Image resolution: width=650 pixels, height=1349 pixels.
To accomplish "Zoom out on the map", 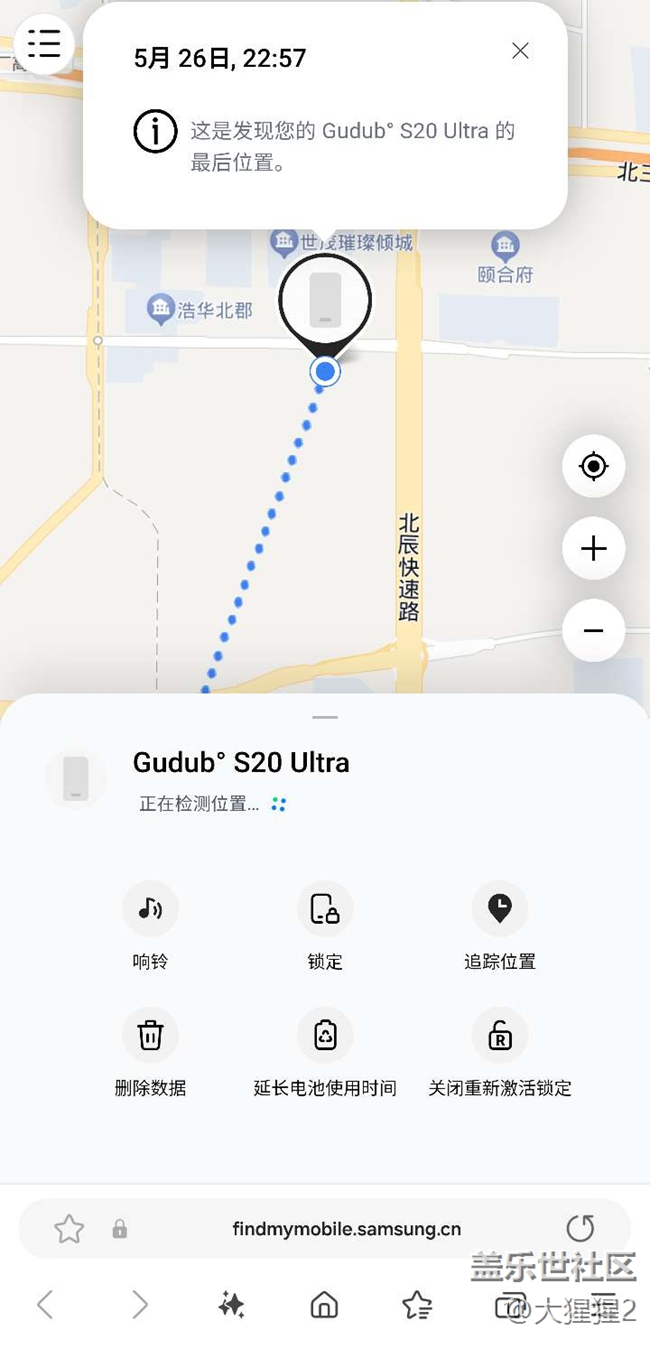I will 594,630.
